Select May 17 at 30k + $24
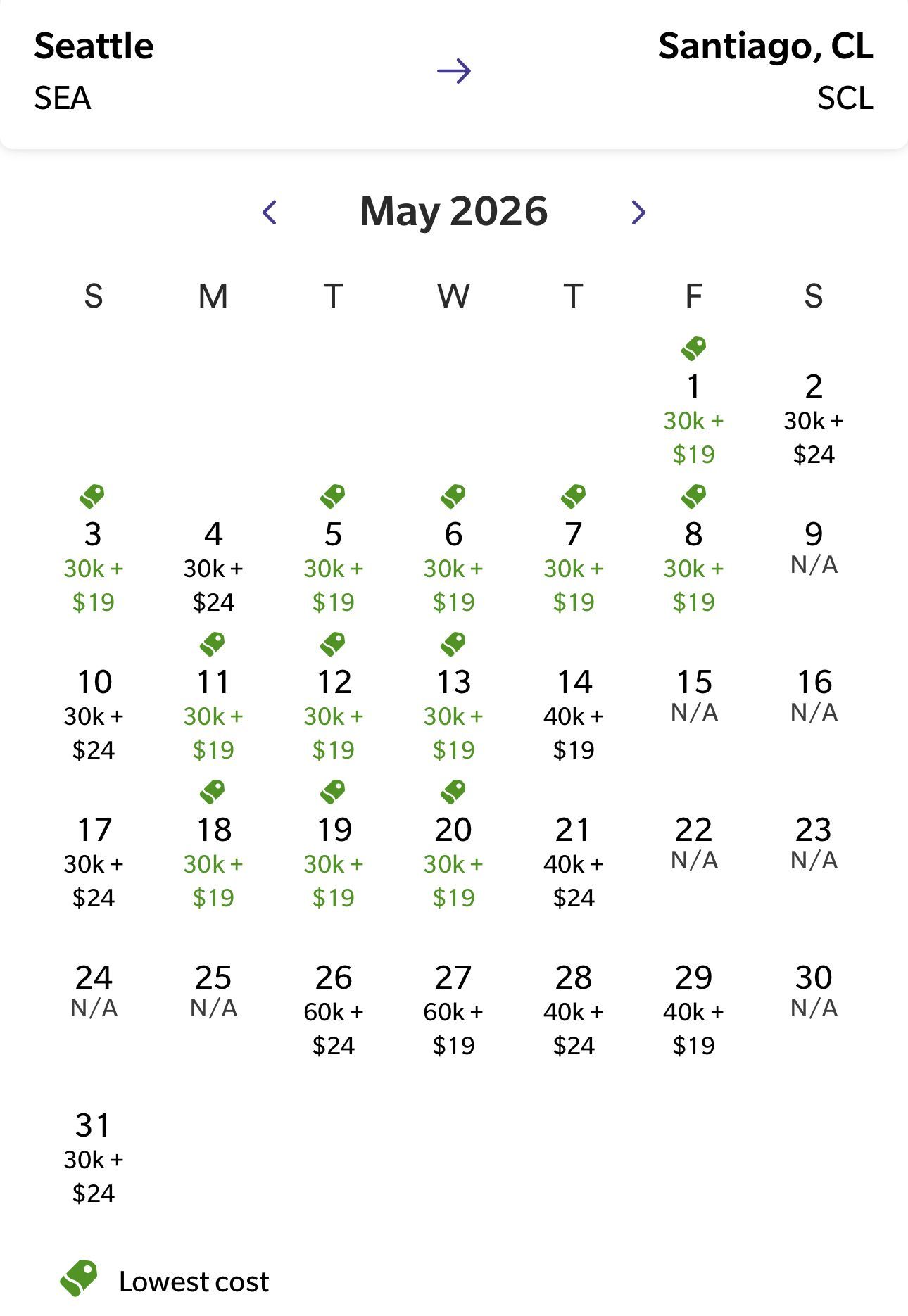Viewport: 908px width, 1316px height. (x=94, y=862)
